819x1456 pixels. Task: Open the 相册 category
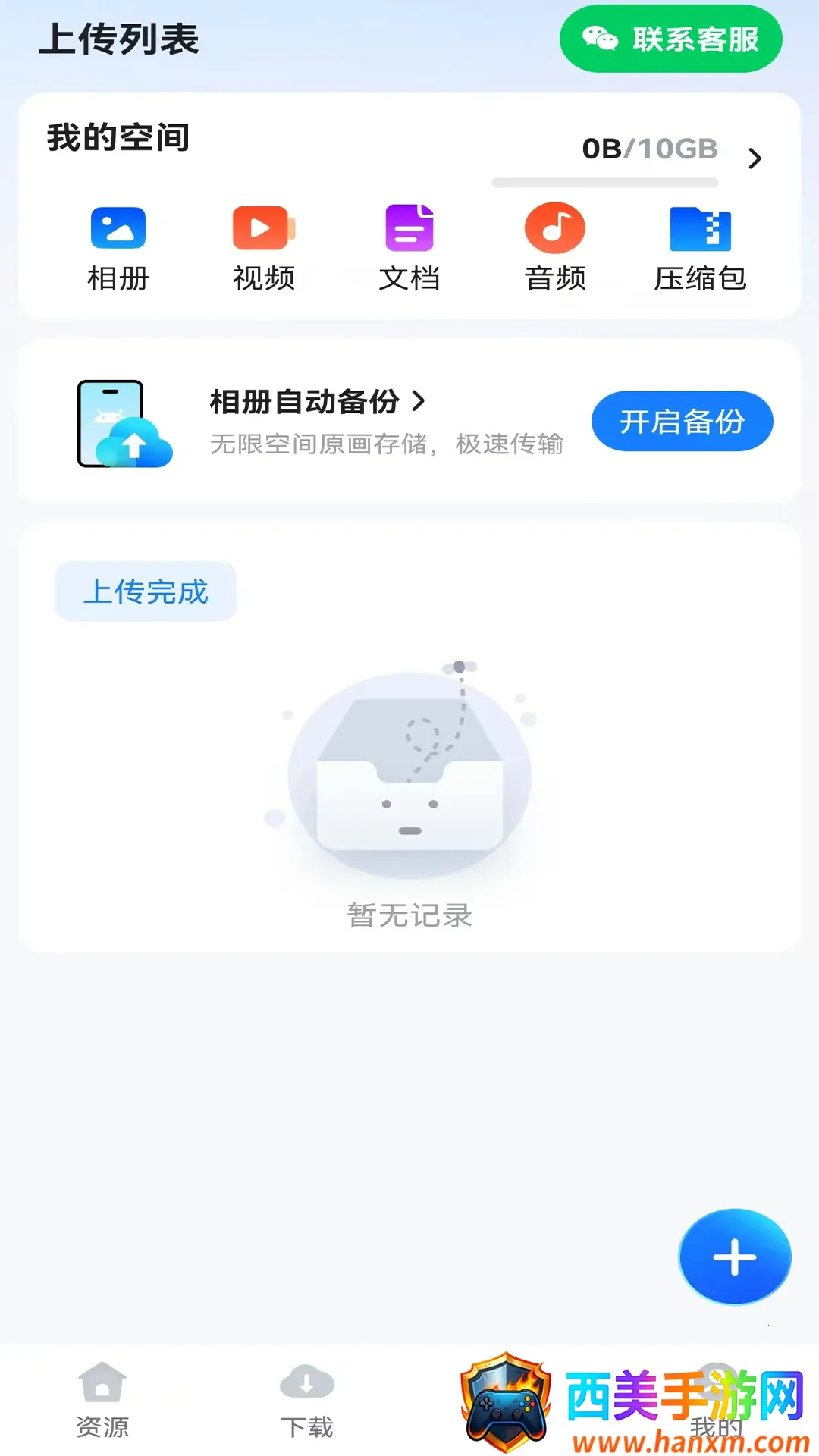click(118, 248)
